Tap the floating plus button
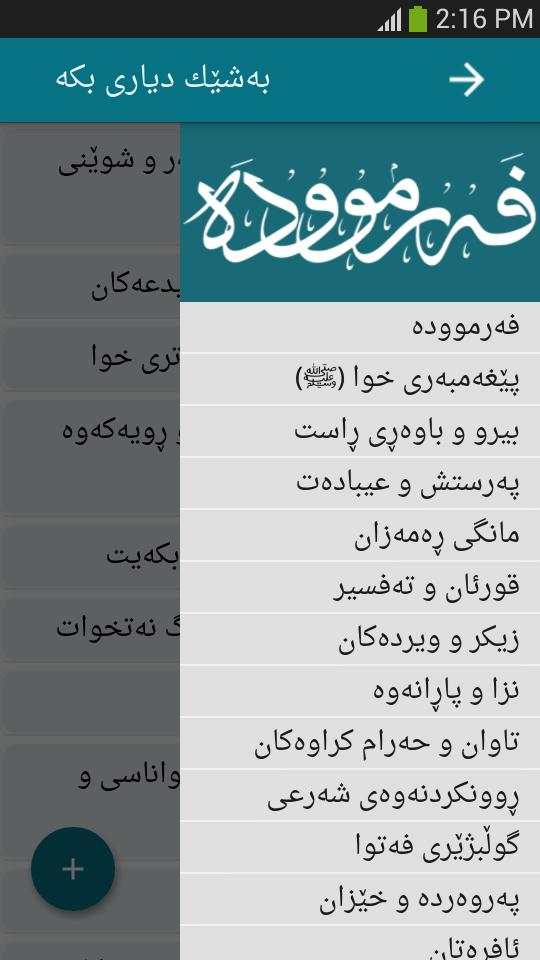Viewport: 540px width, 960px height. [x=73, y=869]
